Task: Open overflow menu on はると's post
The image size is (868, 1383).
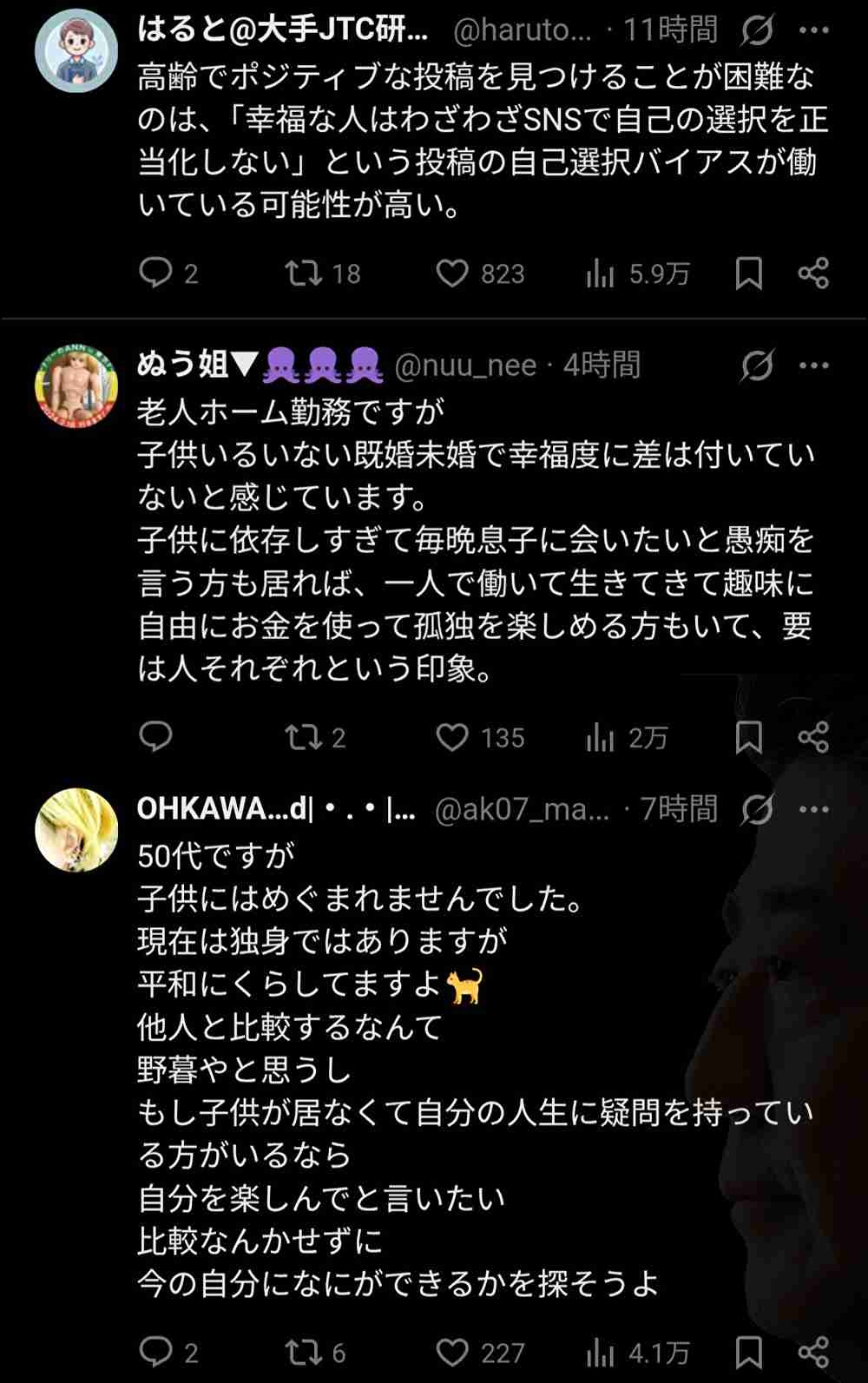Action: (813, 30)
